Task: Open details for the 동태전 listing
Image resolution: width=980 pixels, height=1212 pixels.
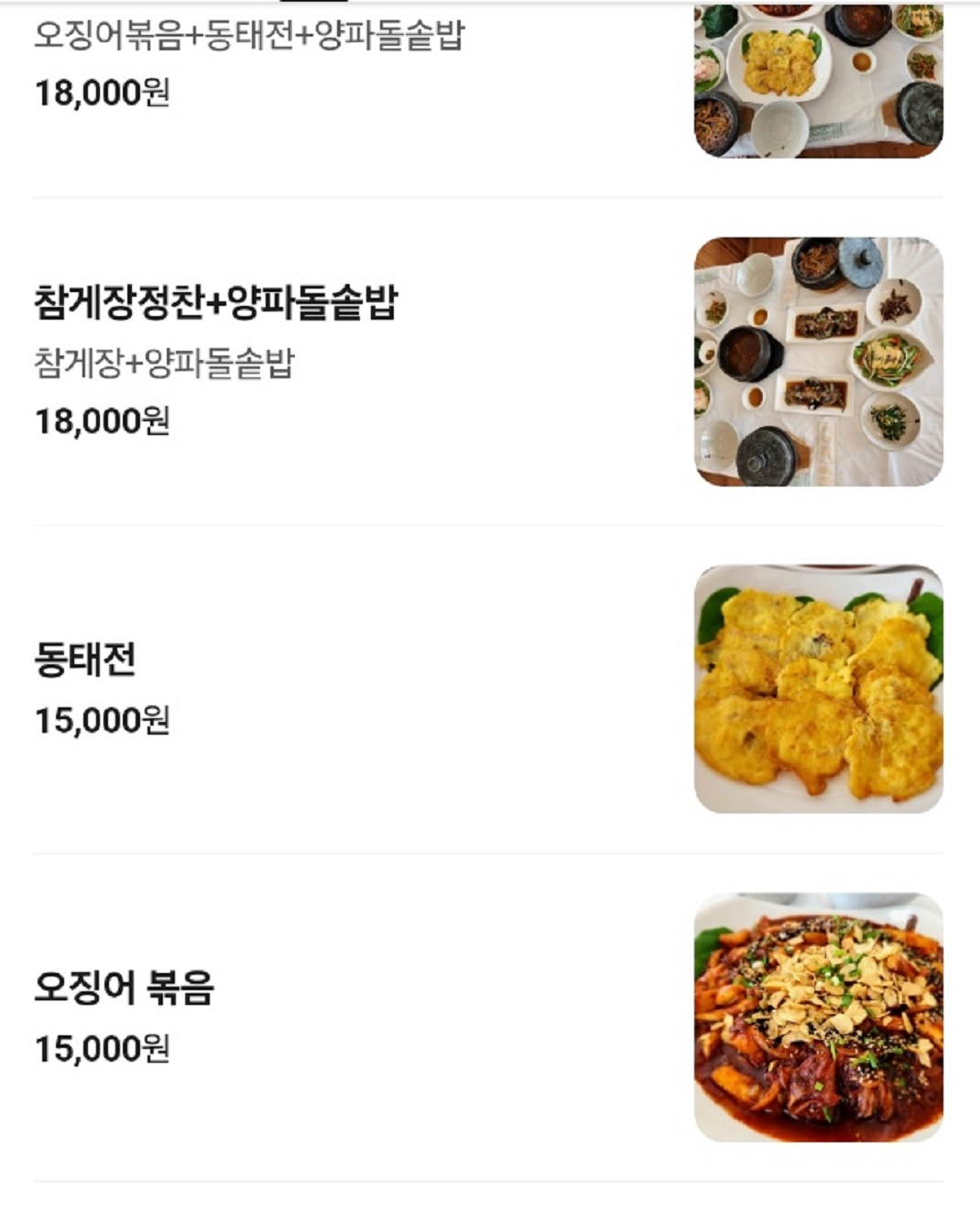Action: [x=366, y=690]
